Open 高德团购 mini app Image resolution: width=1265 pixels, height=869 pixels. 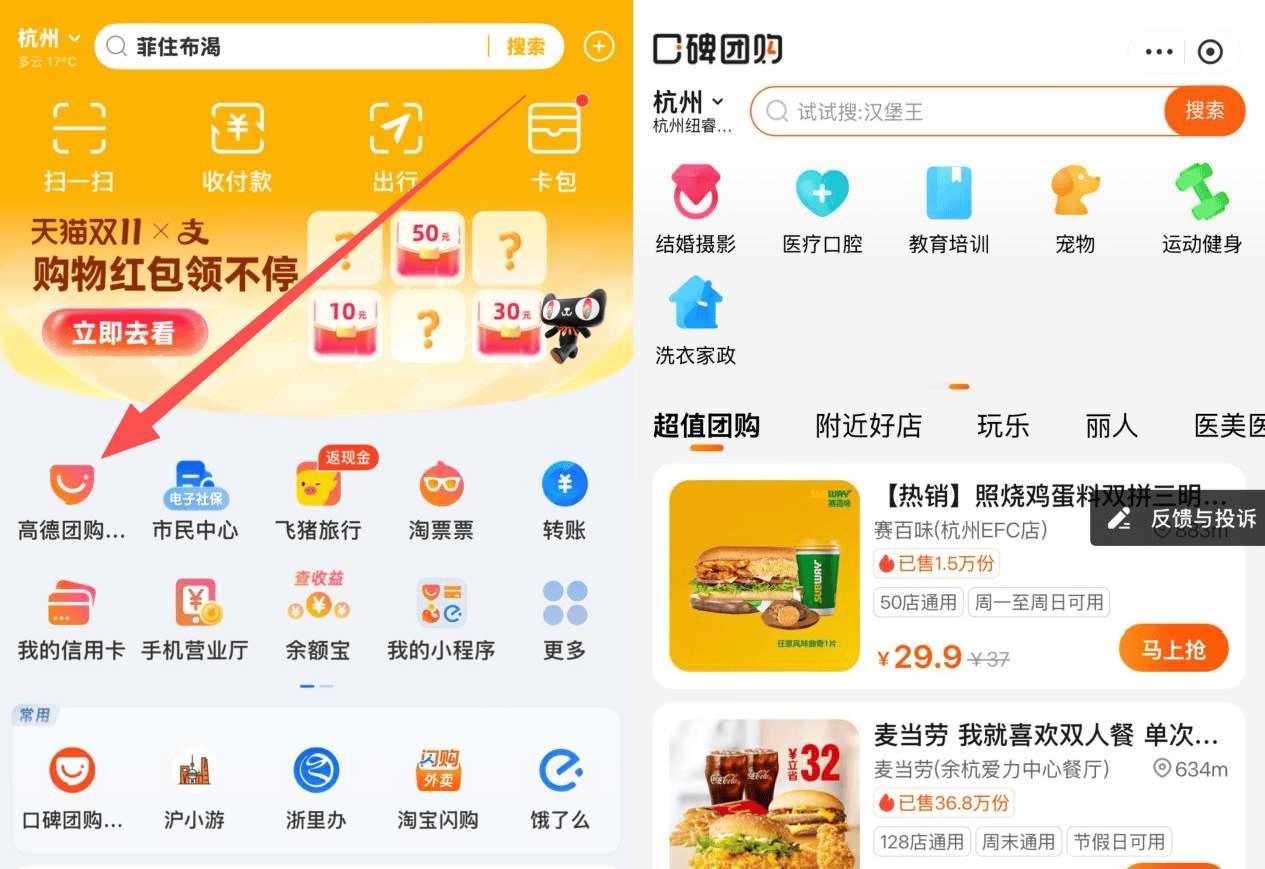point(72,500)
